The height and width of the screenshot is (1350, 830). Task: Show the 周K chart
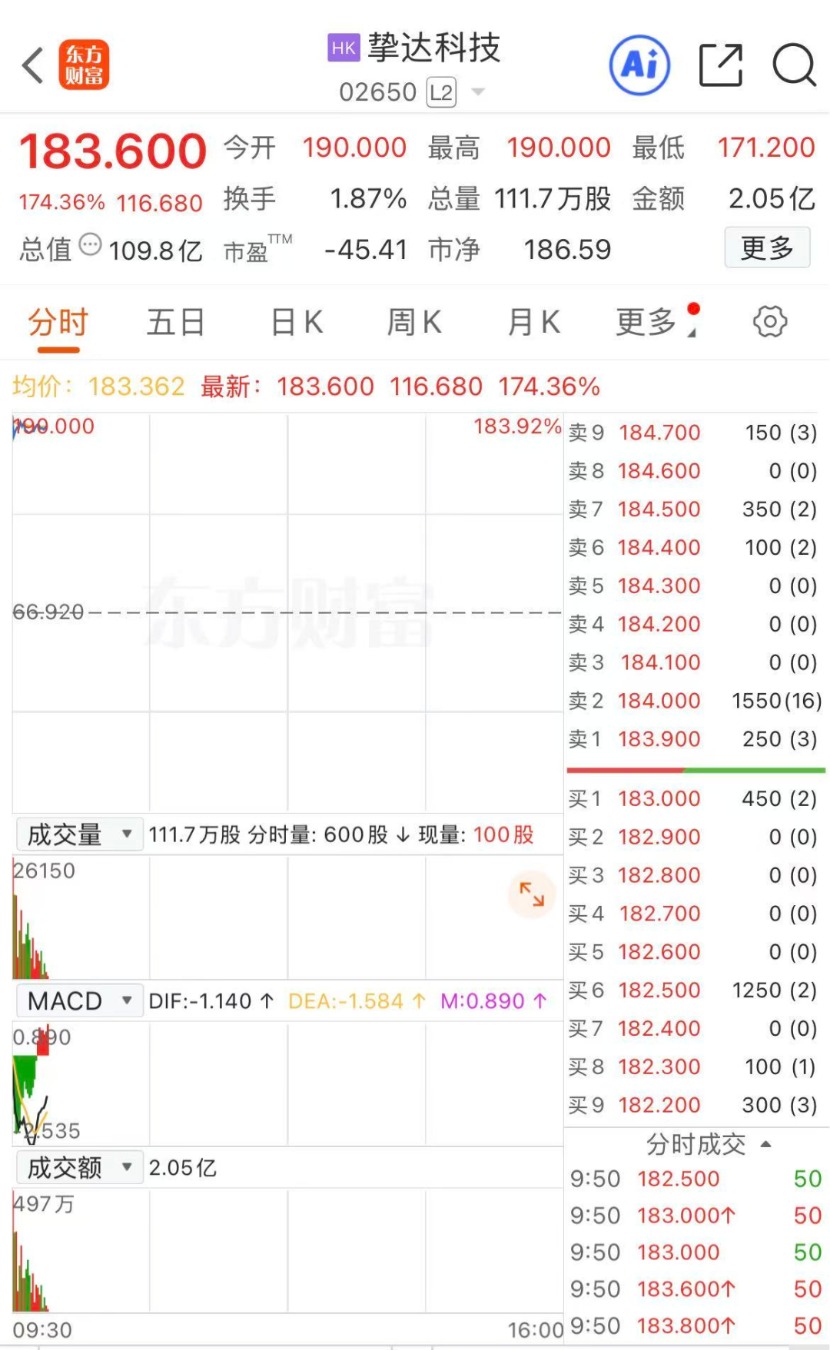pos(414,322)
